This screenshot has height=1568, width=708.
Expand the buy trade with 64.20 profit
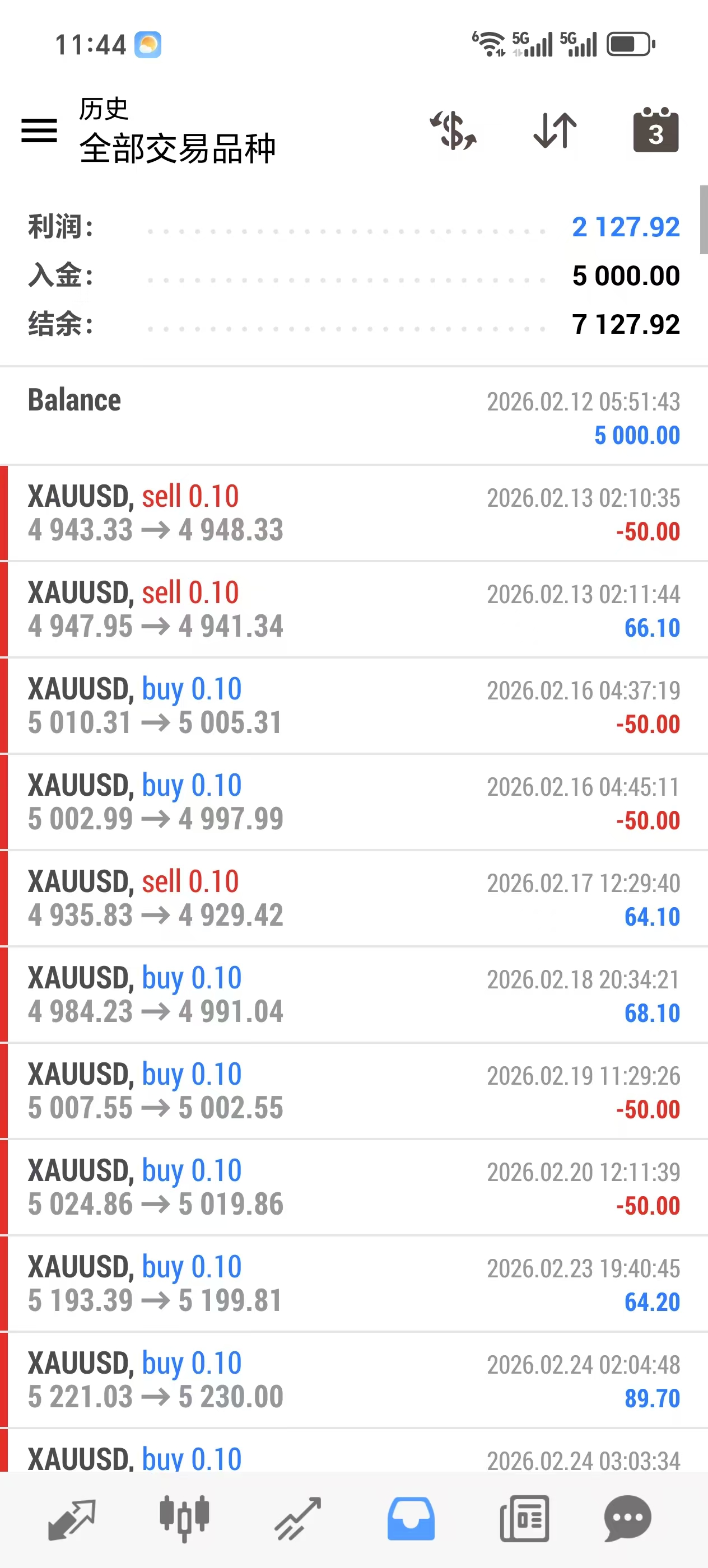(x=353, y=1284)
